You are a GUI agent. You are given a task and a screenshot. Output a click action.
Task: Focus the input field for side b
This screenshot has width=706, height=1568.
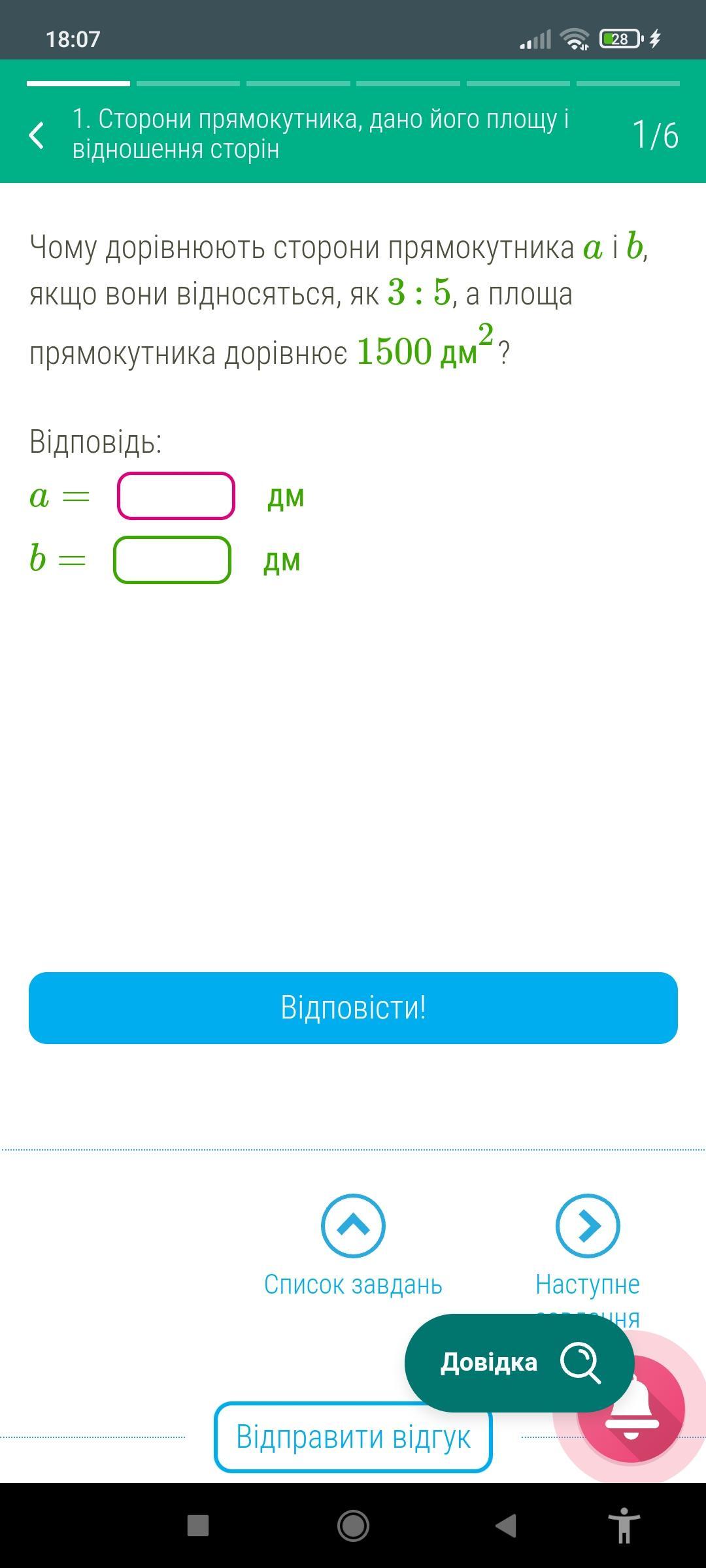172,559
